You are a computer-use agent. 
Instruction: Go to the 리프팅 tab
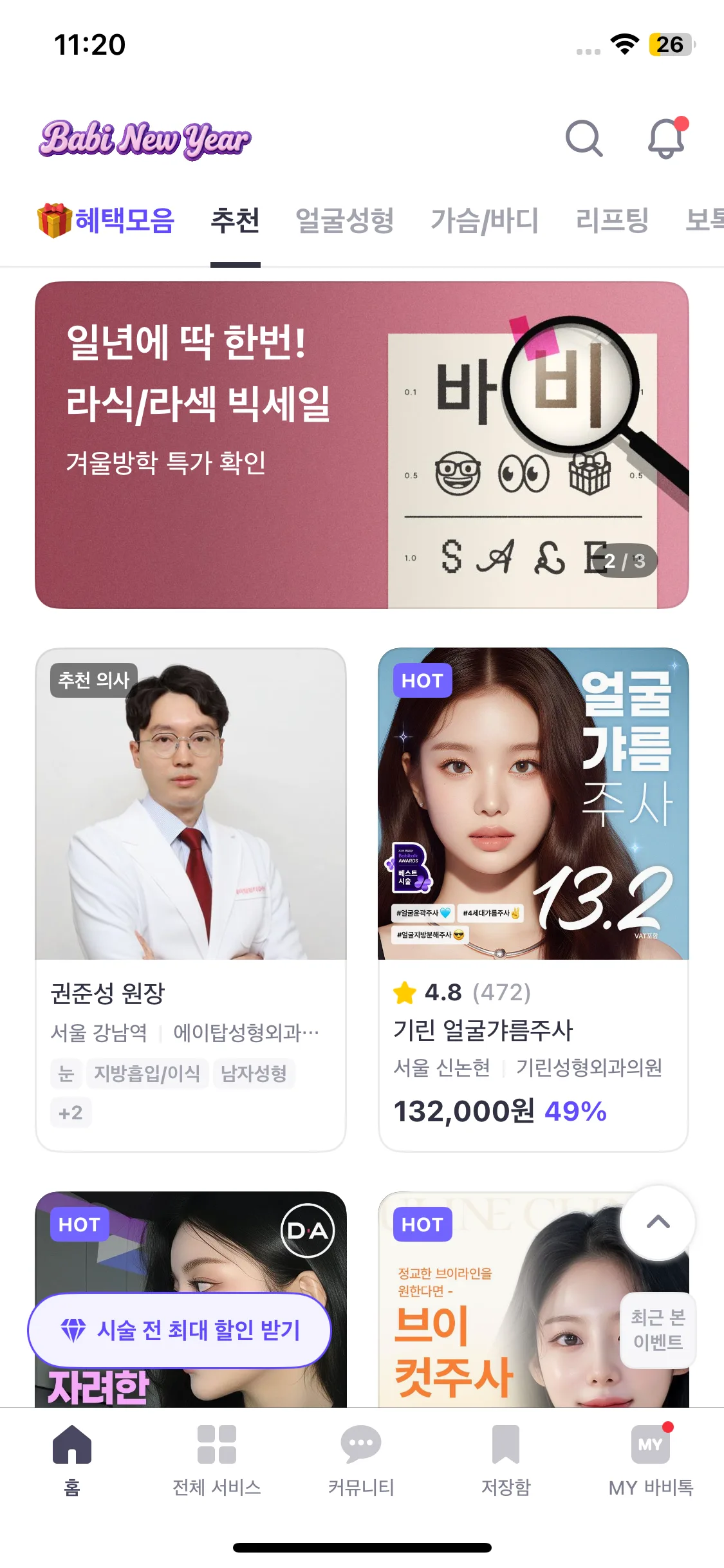pos(612,221)
